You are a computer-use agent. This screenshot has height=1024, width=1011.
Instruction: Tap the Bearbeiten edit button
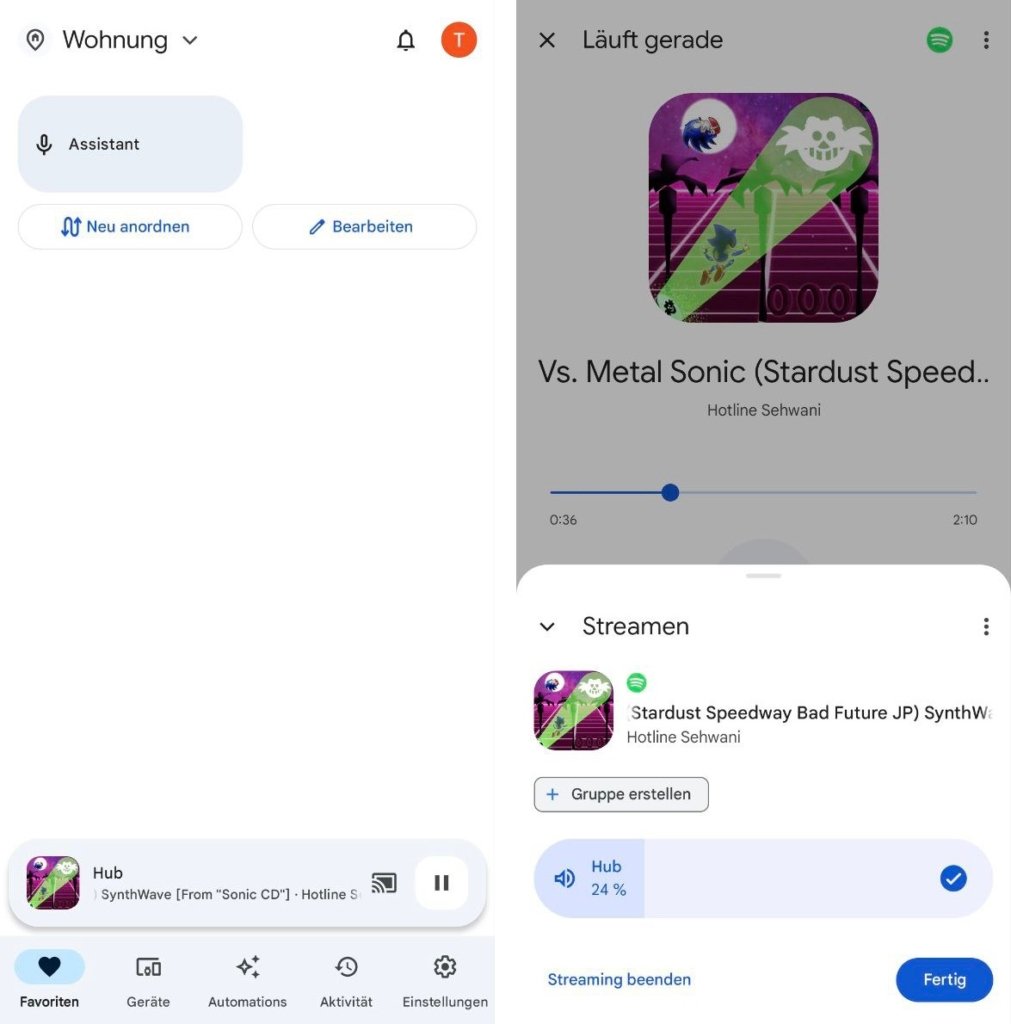[x=364, y=227]
